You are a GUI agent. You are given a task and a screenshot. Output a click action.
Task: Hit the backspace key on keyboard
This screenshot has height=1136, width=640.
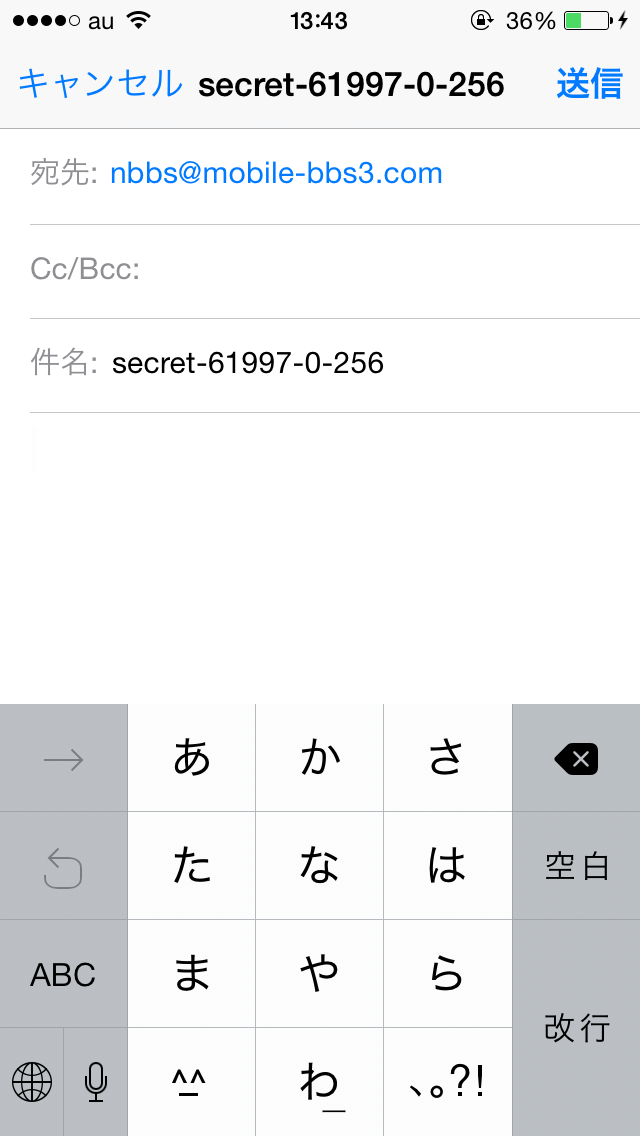576,759
